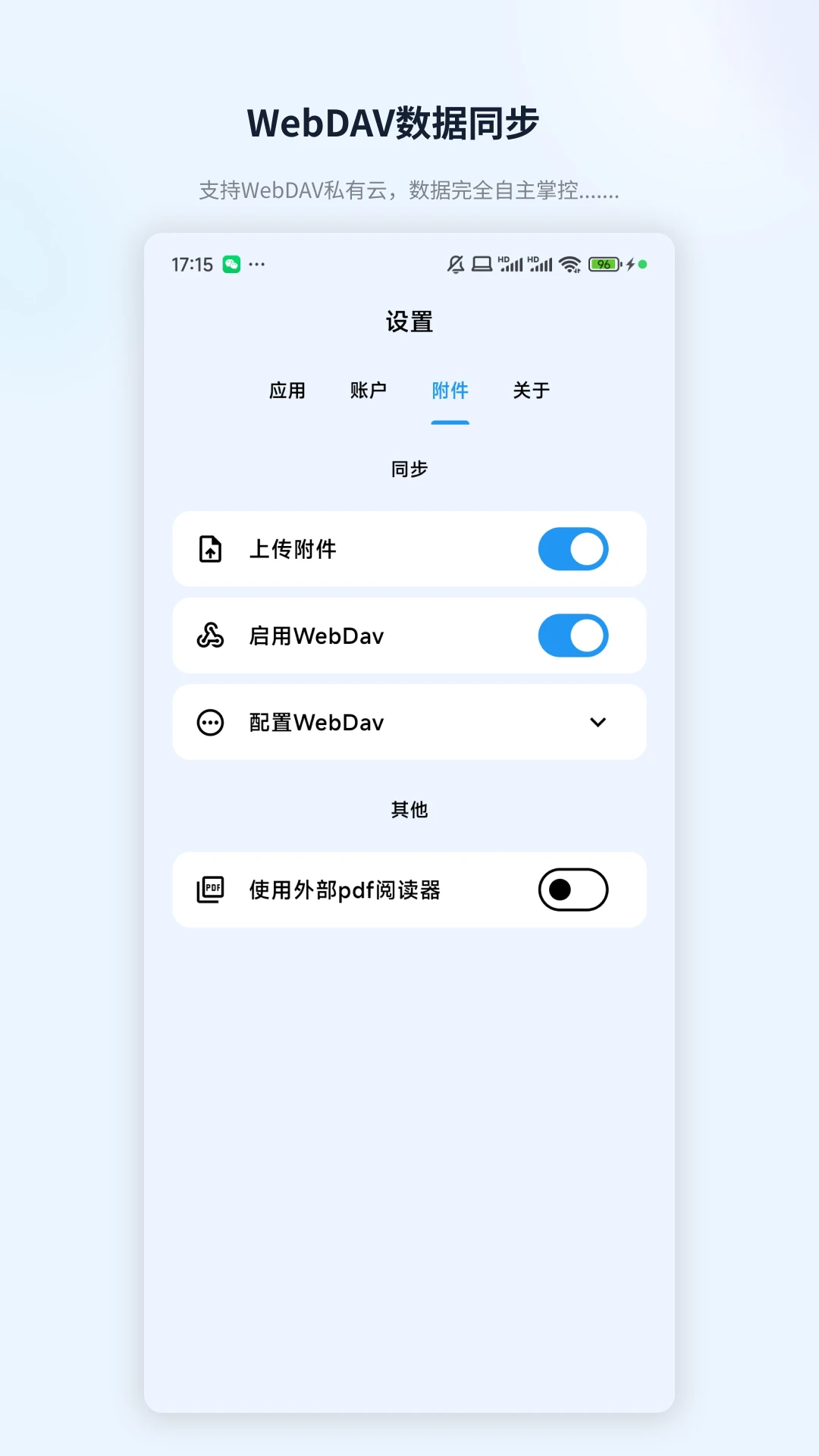Image resolution: width=819 pixels, height=1456 pixels.
Task: Click the chevron arrow on 配置WebDav row
Action: (598, 722)
